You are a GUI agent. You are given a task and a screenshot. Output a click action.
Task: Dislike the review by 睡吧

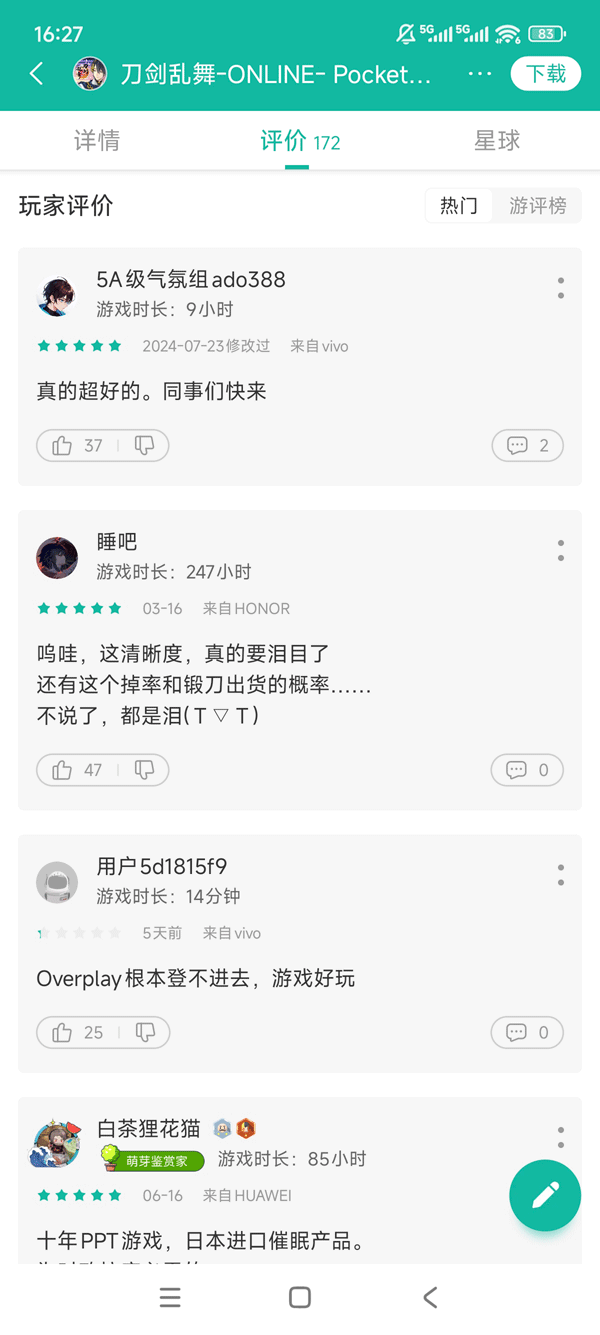[x=144, y=770]
